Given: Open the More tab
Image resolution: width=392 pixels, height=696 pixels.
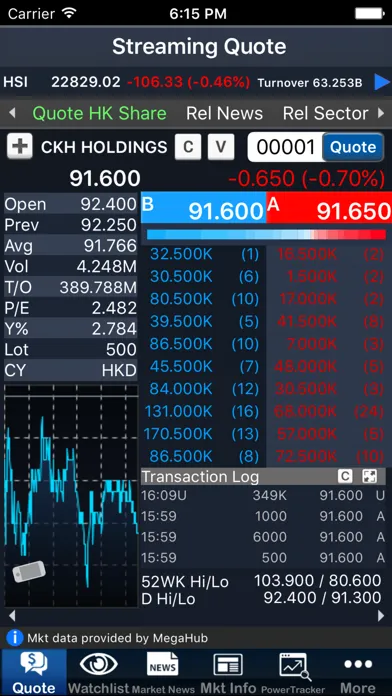Looking at the screenshot, I should [x=358, y=672].
